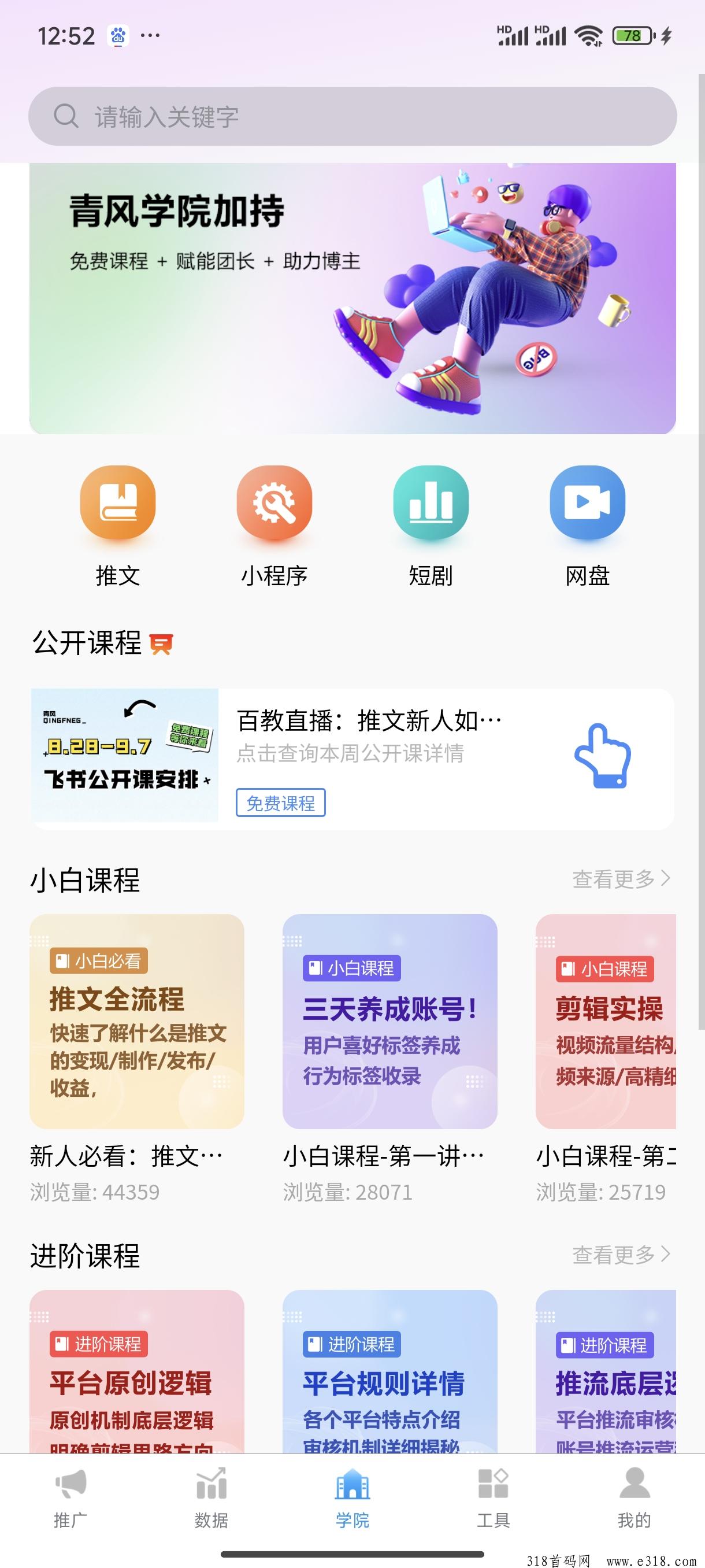Open the 百教直播 public course card
Viewport: 705px width, 1568px height.
coord(352,759)
